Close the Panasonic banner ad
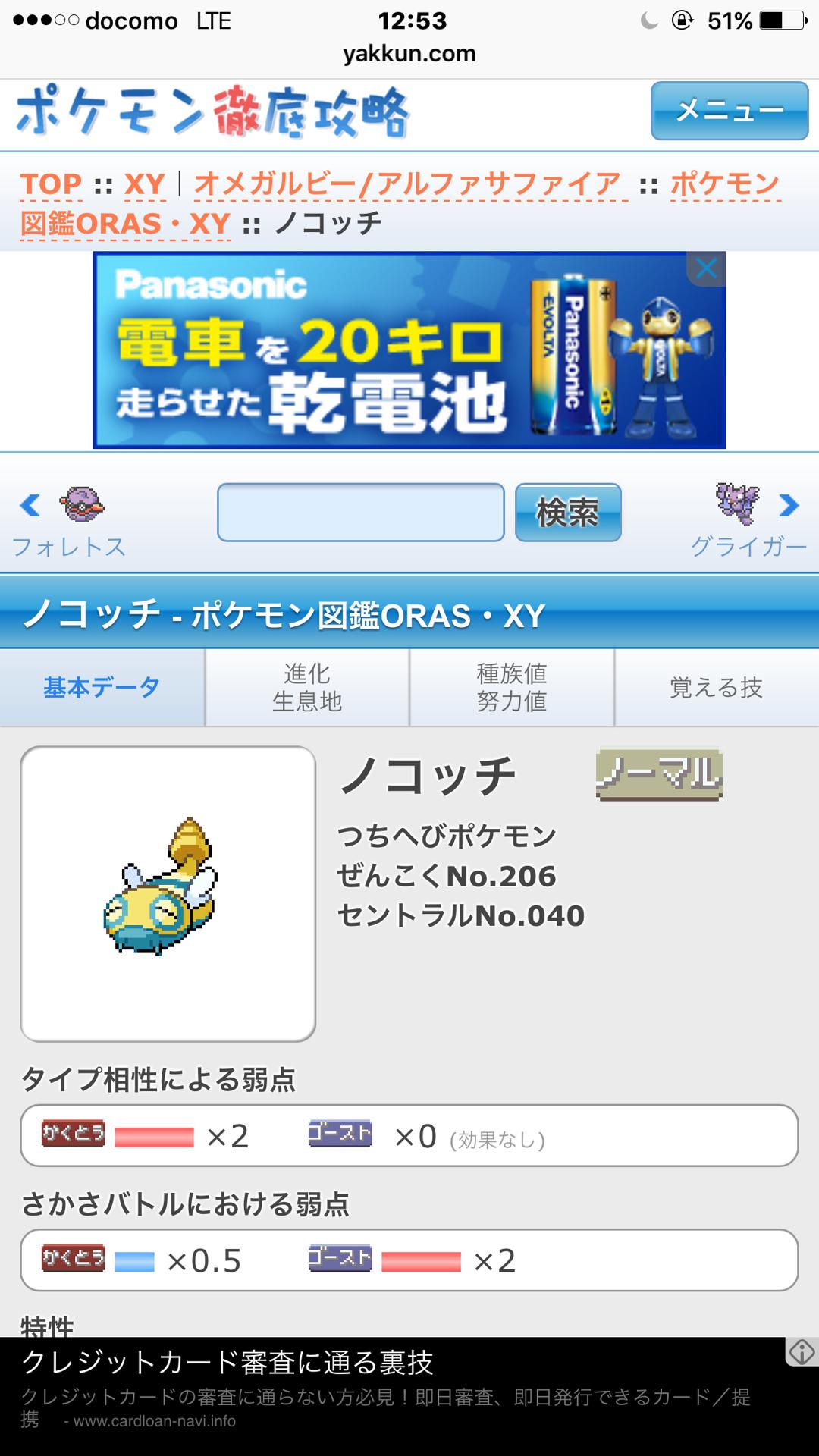 point(706,268)
